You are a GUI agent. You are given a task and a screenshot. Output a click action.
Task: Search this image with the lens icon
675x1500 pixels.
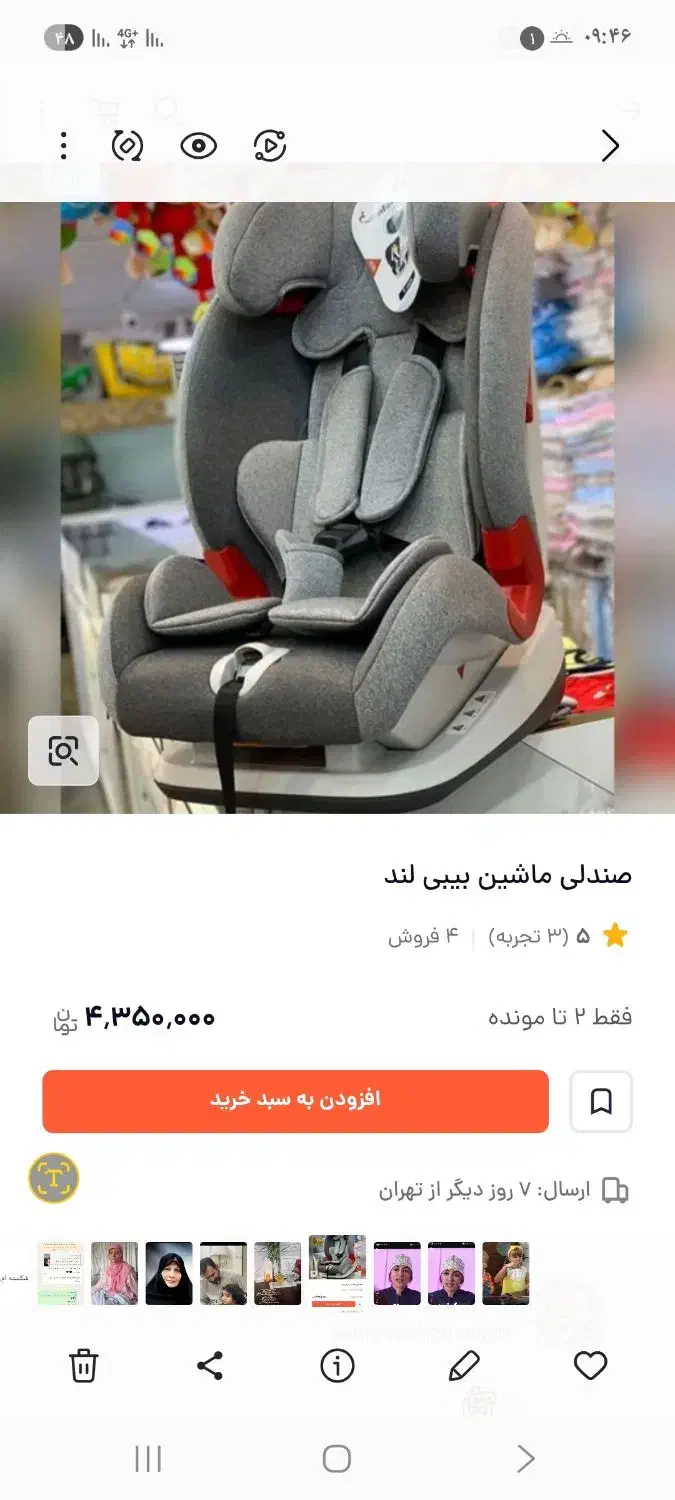pos(63,750)
